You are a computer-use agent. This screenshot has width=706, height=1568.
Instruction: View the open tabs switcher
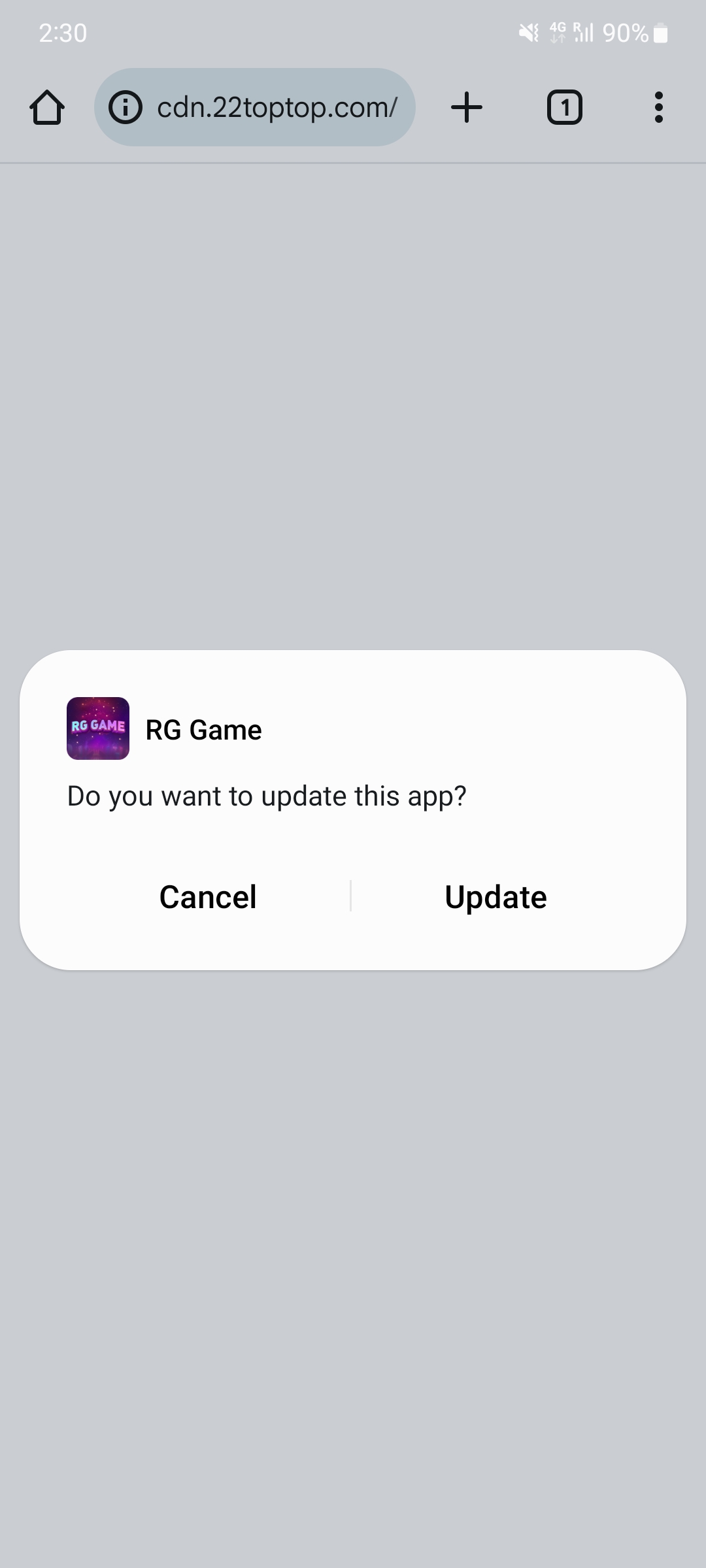pyautogui.click(x=564, y=107)
